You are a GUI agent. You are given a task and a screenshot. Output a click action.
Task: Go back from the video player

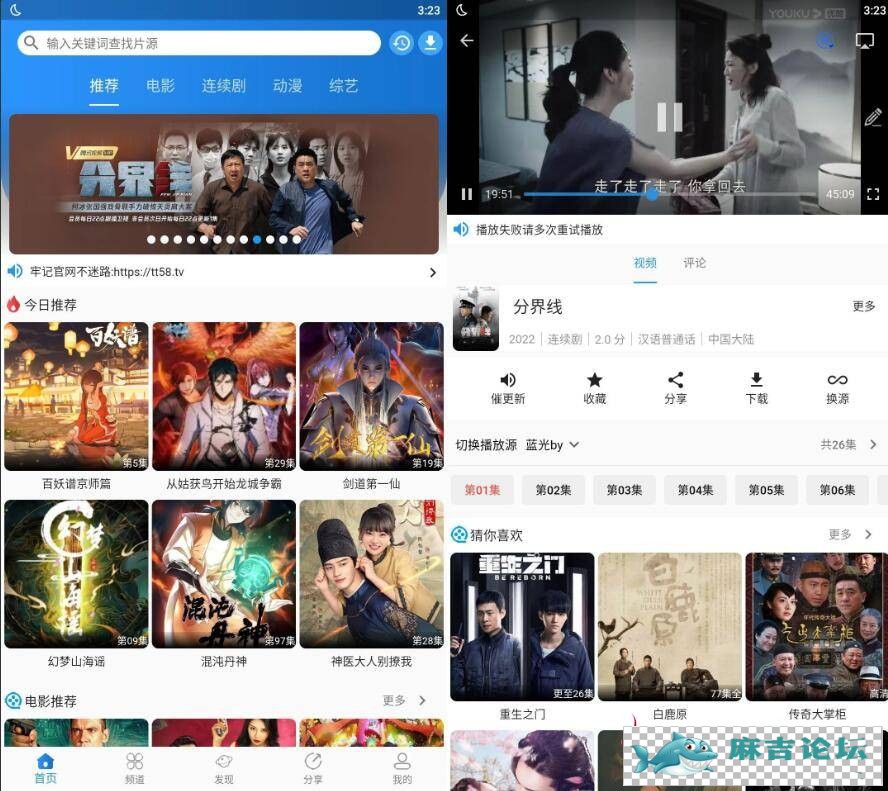click(x=466, y=41)
